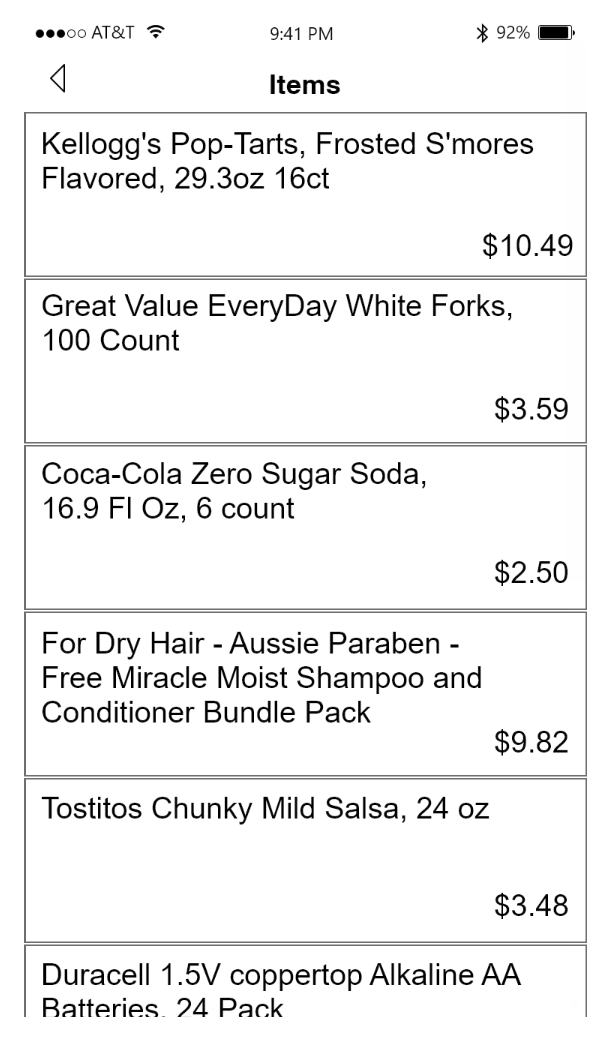Select the Great Value White Forks card
The width and height of the screenshot is (604, 1053).
304,360
